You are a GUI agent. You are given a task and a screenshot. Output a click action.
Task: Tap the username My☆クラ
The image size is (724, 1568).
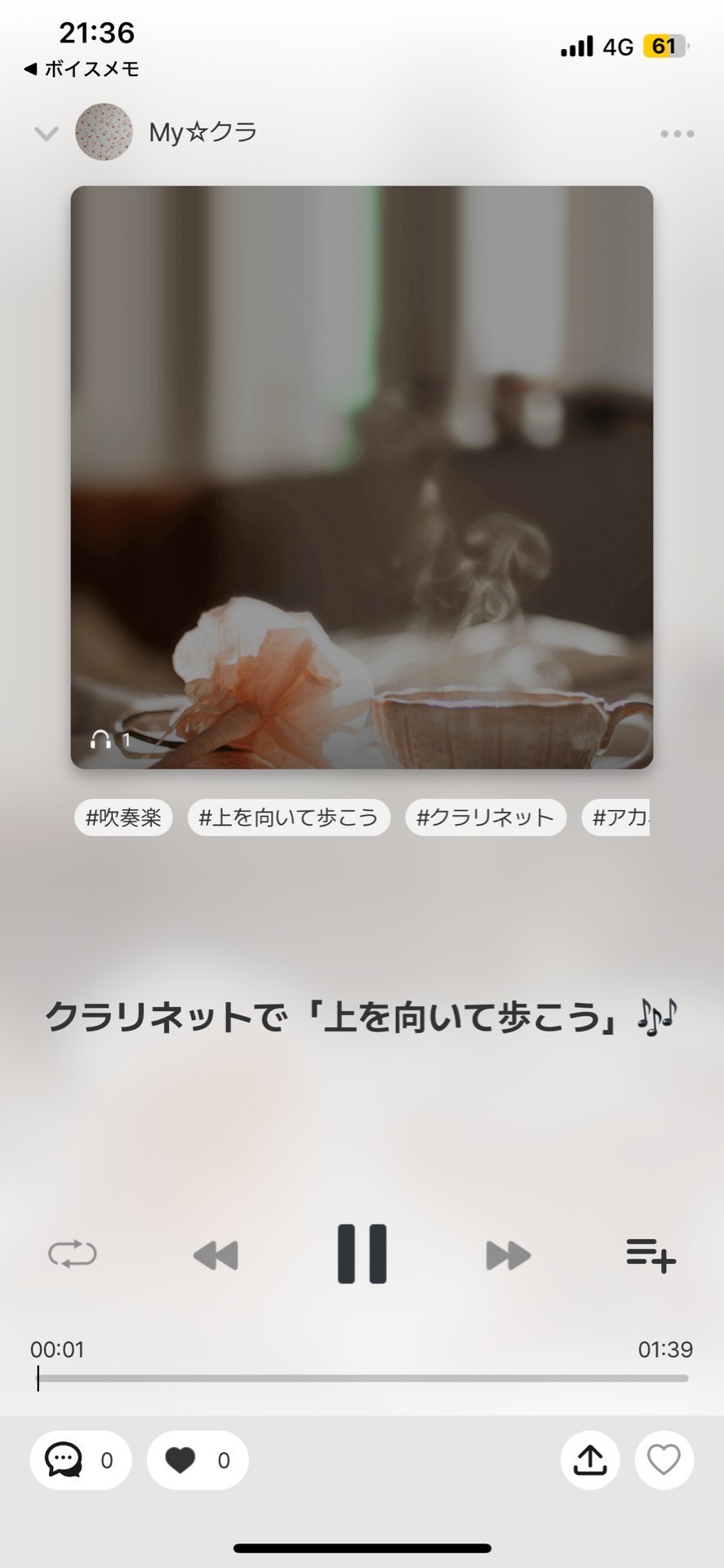click(x=201, y=132)
